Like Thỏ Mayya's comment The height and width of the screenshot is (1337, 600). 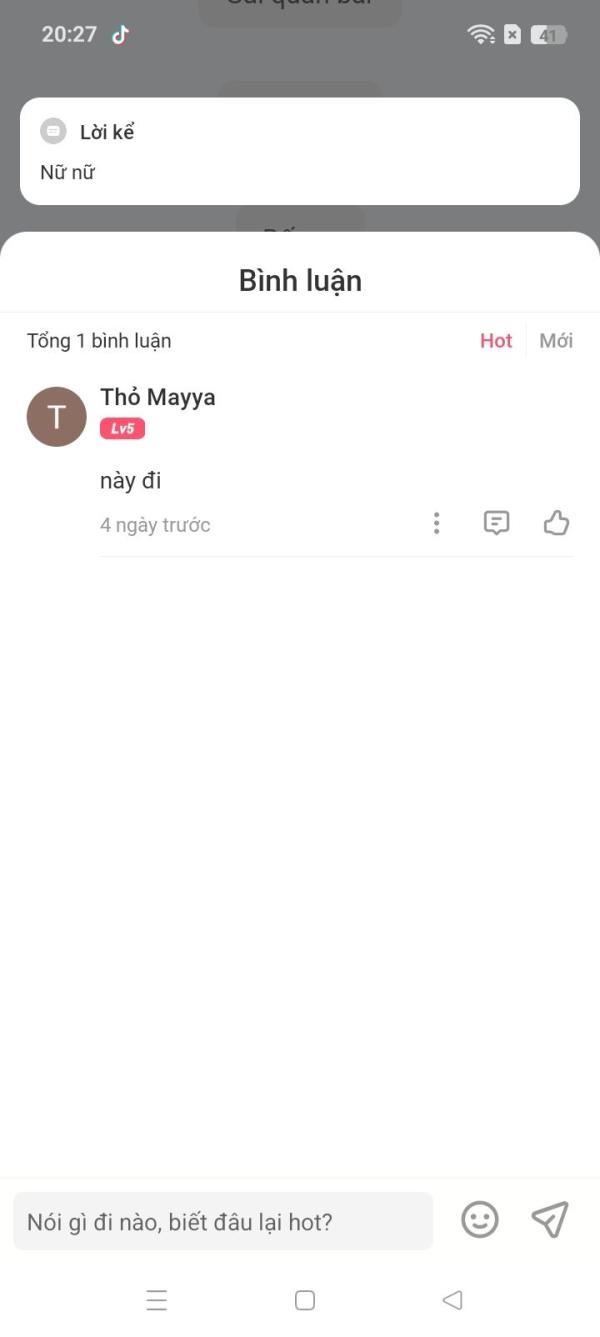[556, 523]
